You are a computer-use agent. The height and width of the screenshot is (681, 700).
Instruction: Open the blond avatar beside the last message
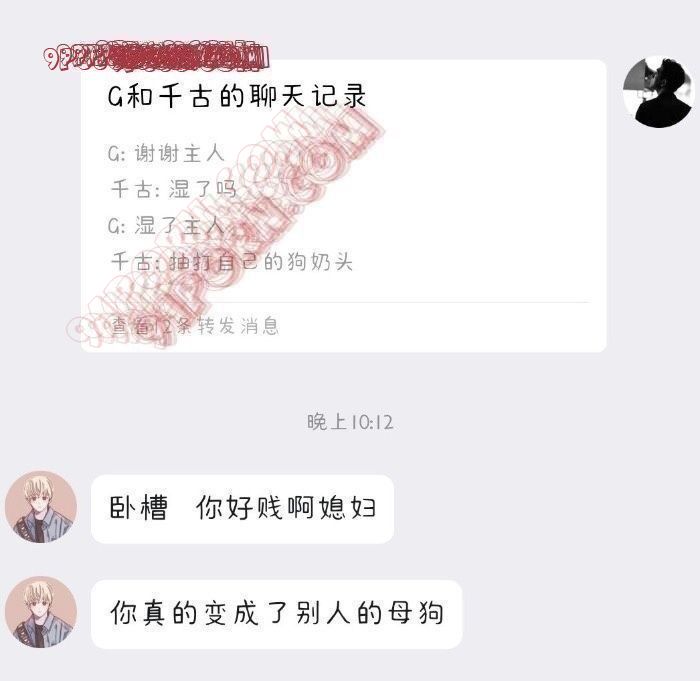click(x=41, y=611)
